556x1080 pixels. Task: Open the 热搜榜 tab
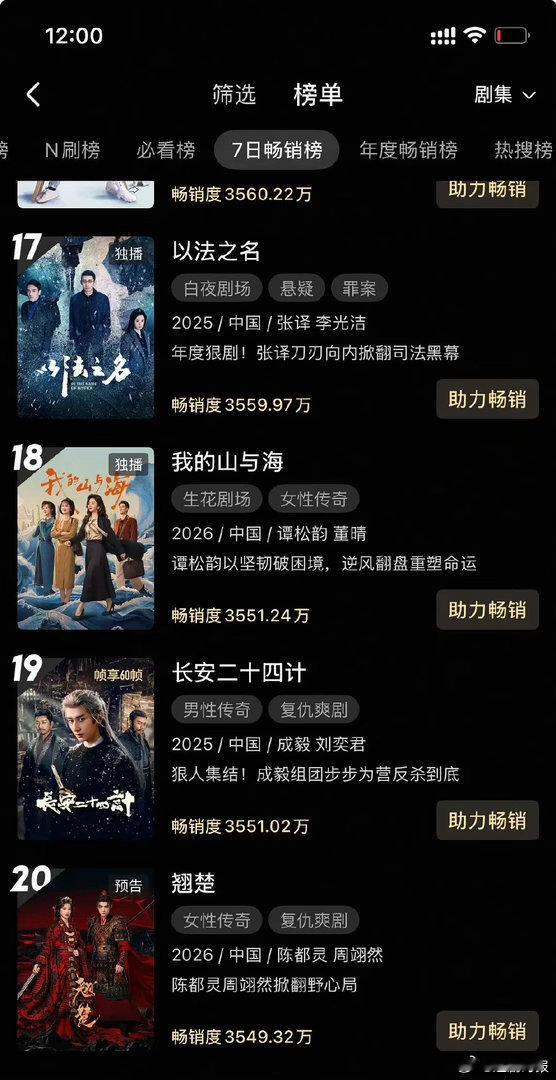click(x=524, y=150)
